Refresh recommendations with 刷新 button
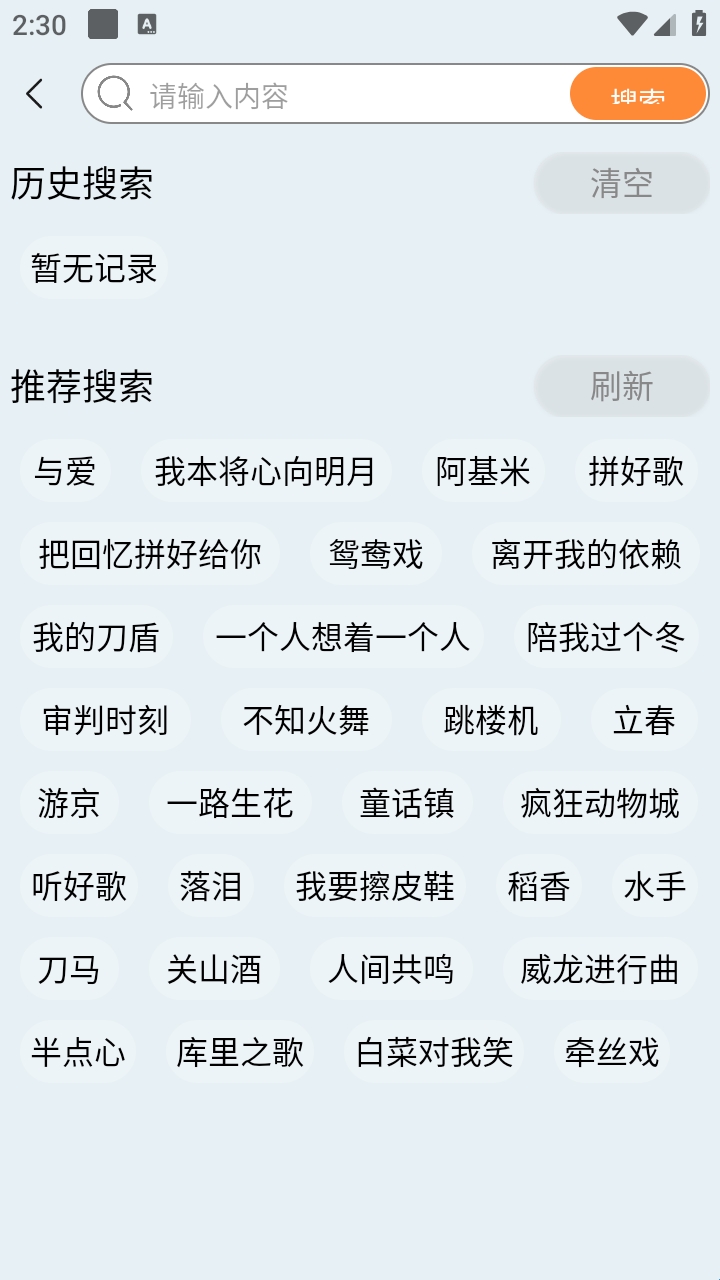 coord(621,386)
